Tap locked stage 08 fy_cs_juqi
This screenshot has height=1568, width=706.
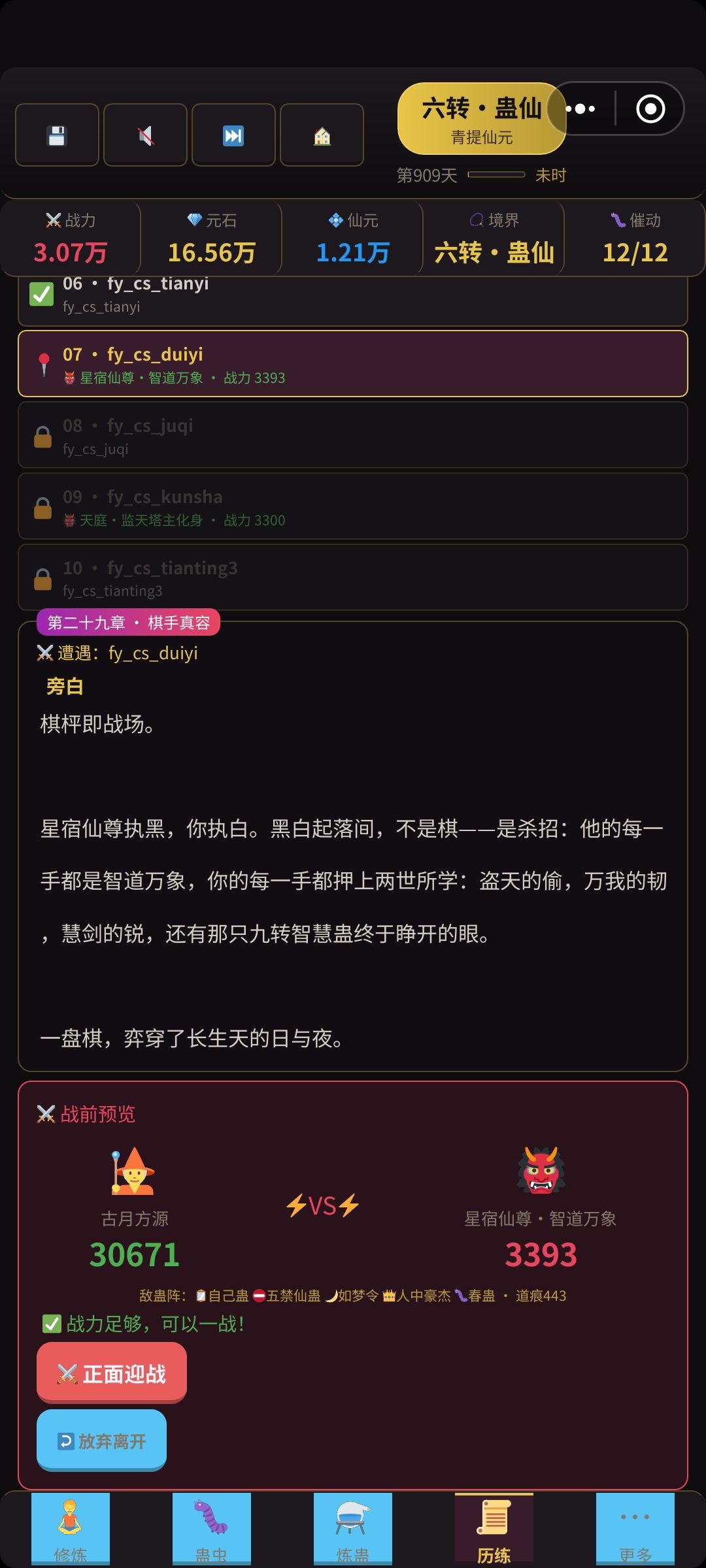coord(353,435)
